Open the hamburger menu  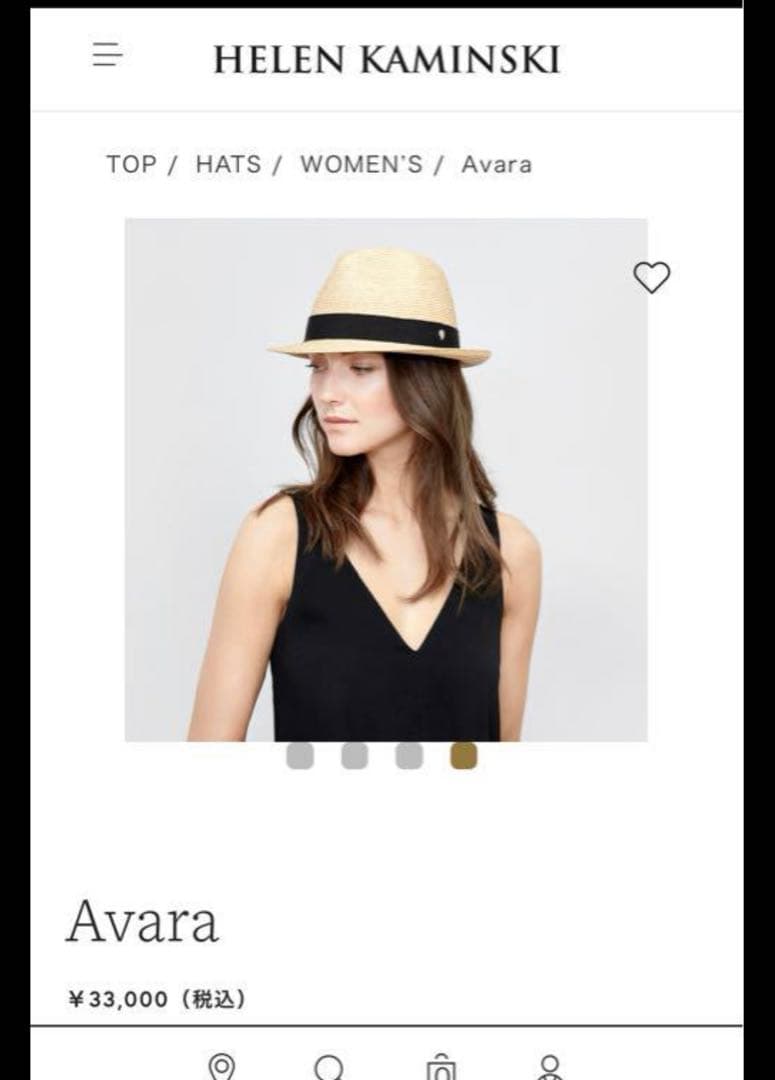tap(107, 56)
